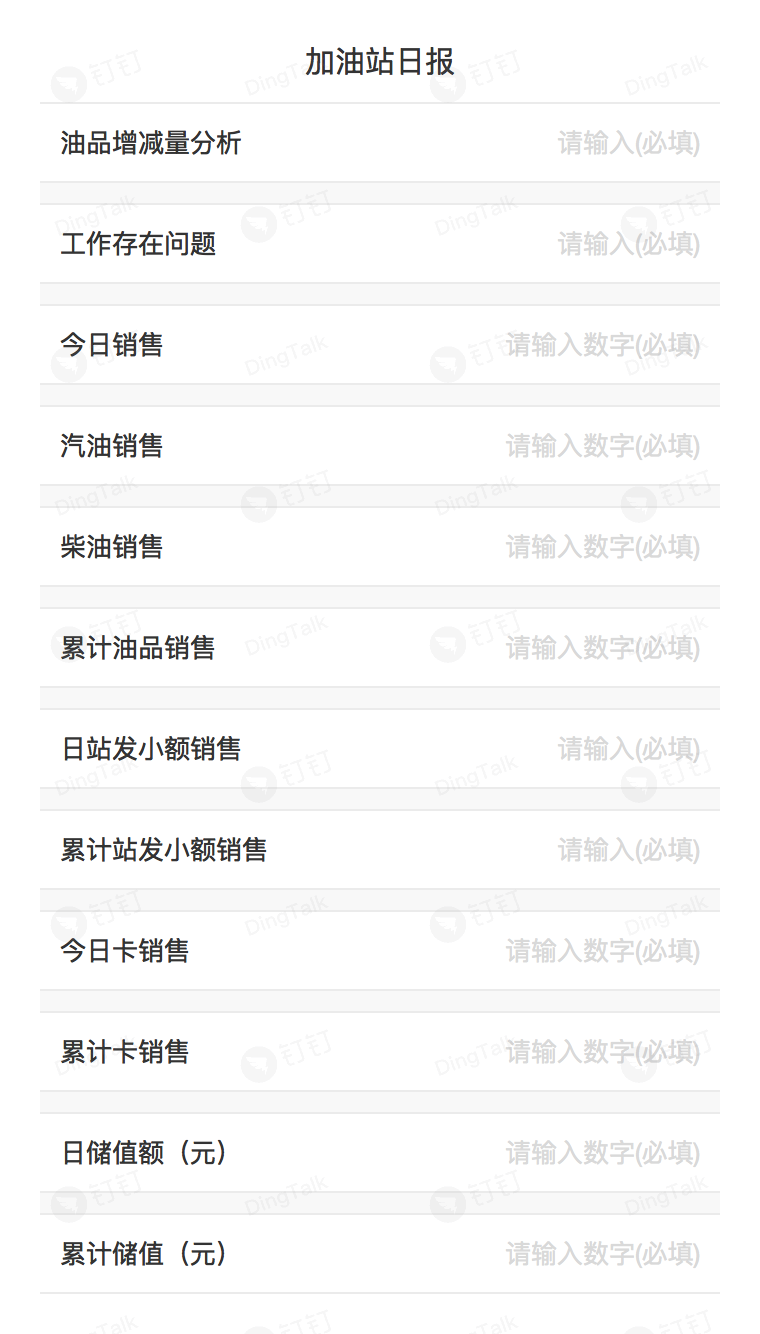The width and height of the screenshot is (760, 1334).
Task: Select the 累计油品销售 input
Action: [x=380, y=648]
